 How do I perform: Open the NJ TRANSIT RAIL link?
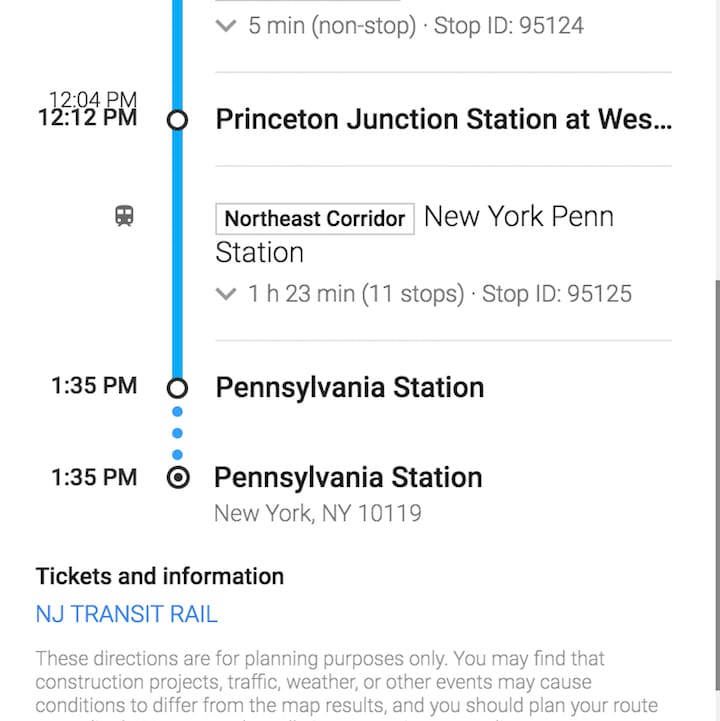click(x=126, y=614)
